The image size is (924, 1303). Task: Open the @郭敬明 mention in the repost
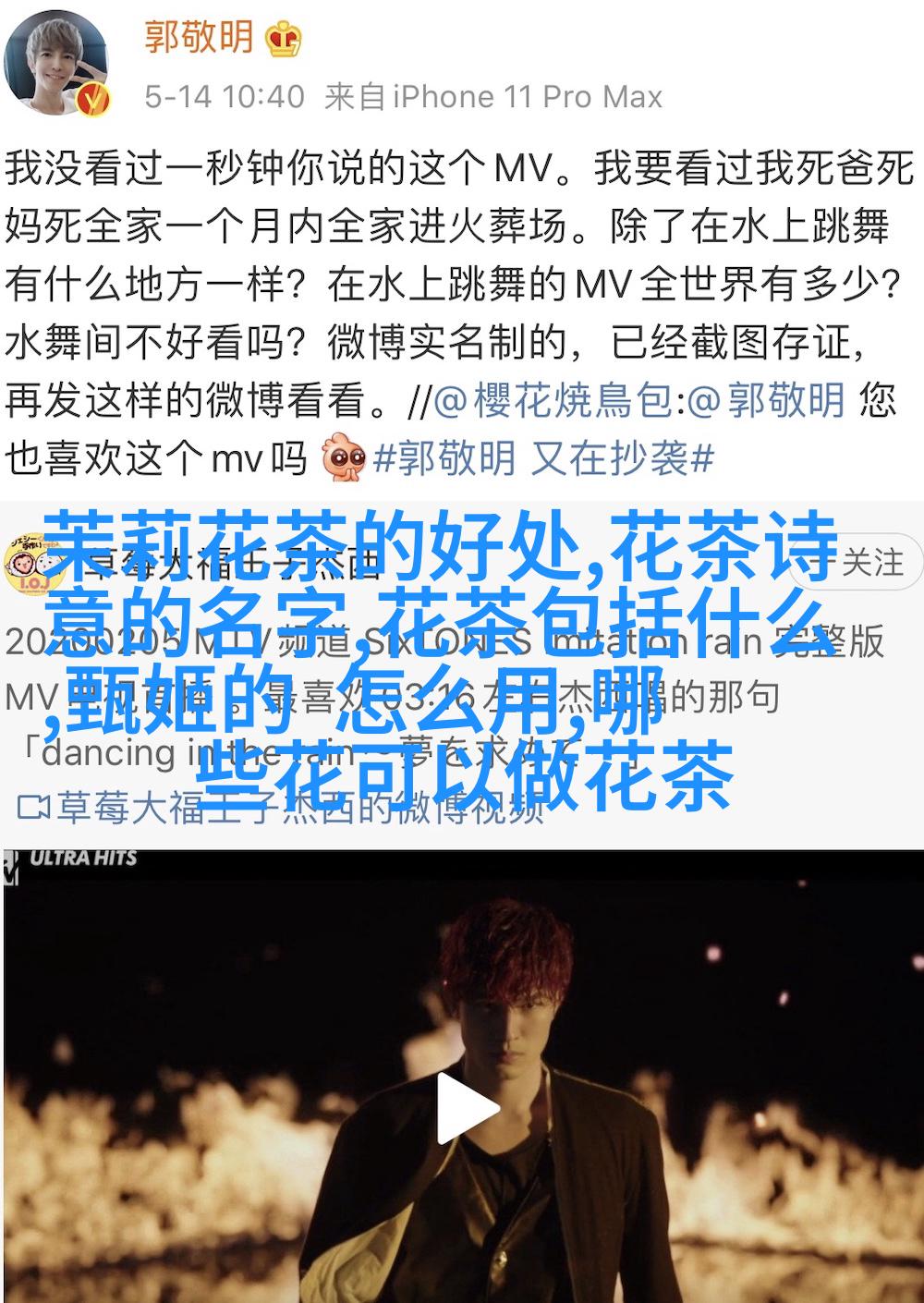tap(768, 402)
